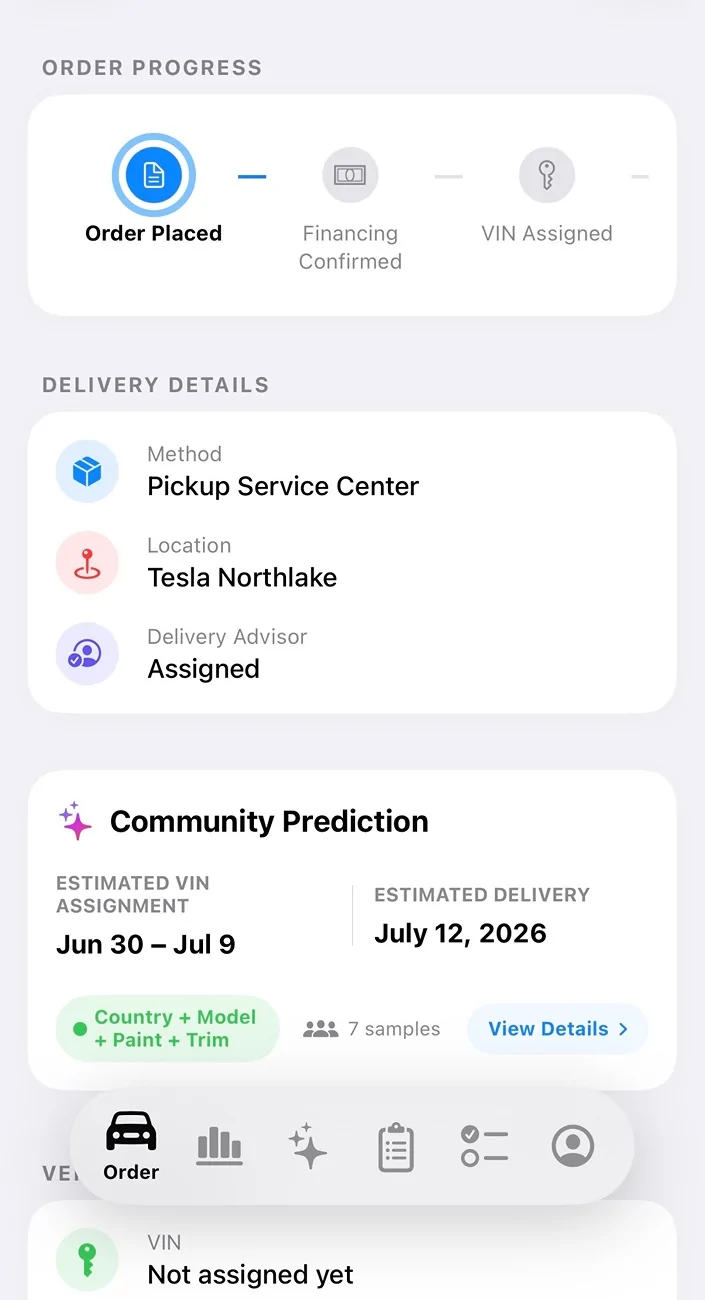
Task: Open the sparkles predictions tab
Action: pyautogui.click(x=307, y=1146)
